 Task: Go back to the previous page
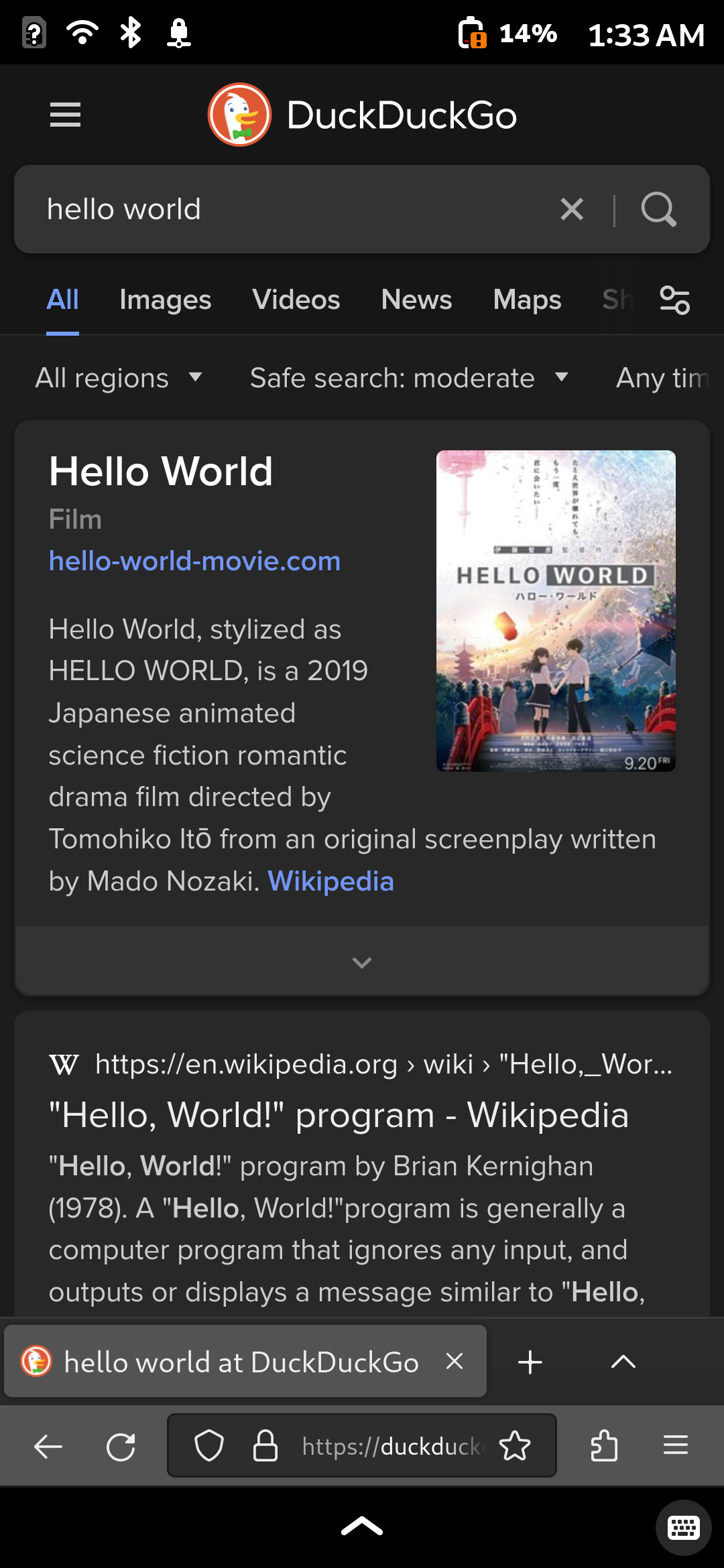coord(48,1446)
